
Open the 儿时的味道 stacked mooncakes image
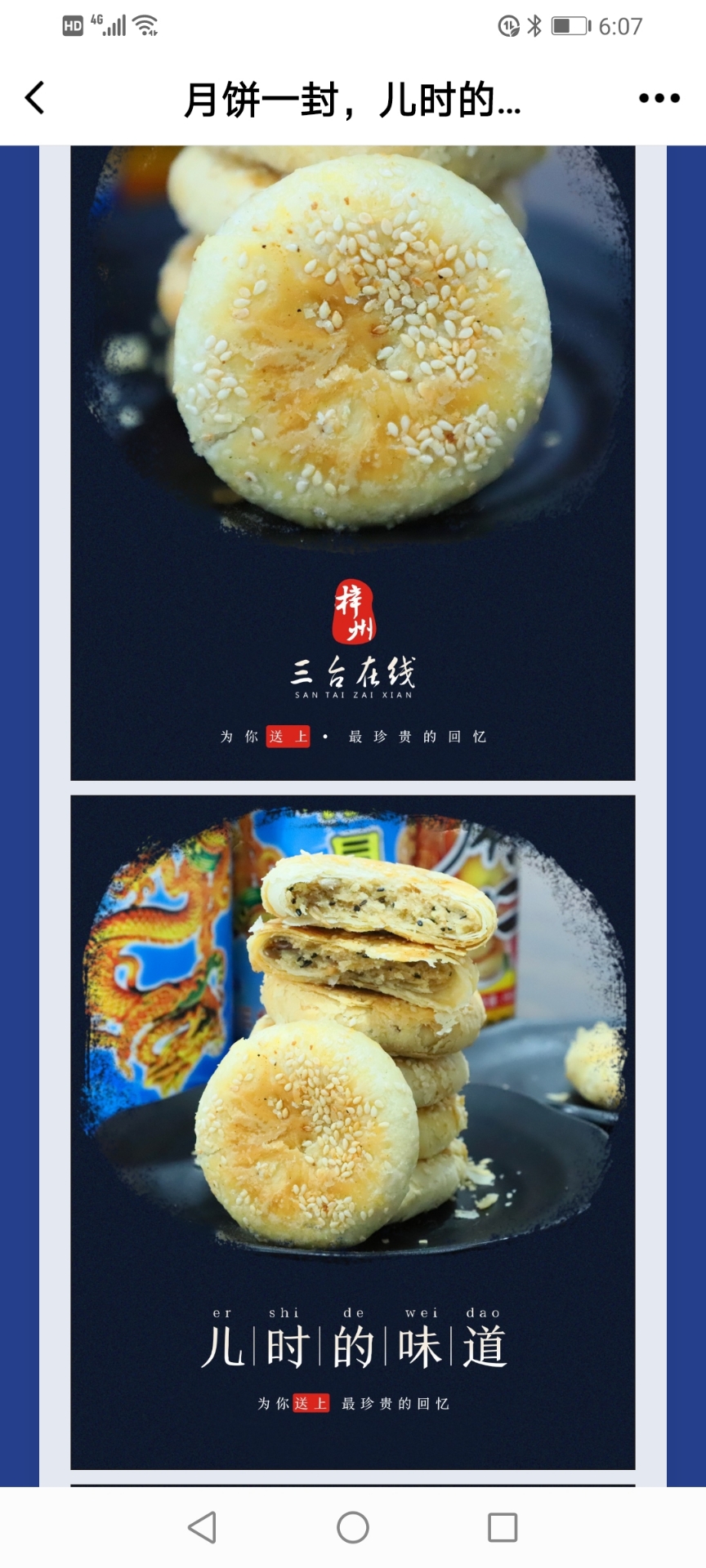pos(353,1132)
